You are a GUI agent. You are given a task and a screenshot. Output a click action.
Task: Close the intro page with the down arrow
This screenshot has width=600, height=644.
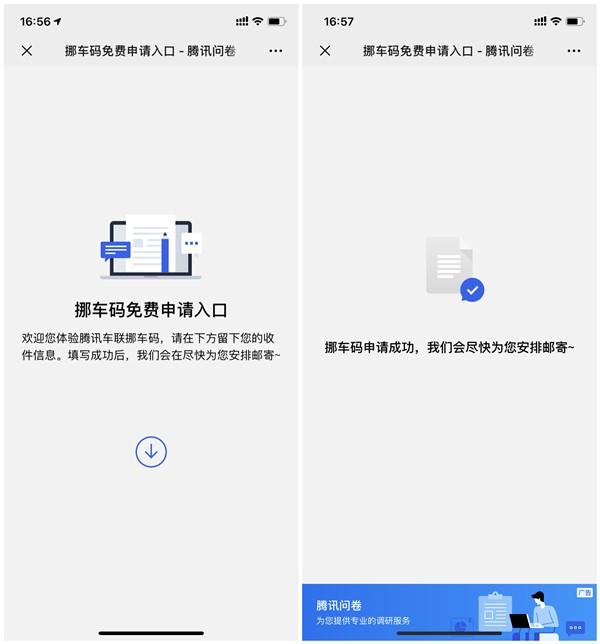tap(27, 50)
